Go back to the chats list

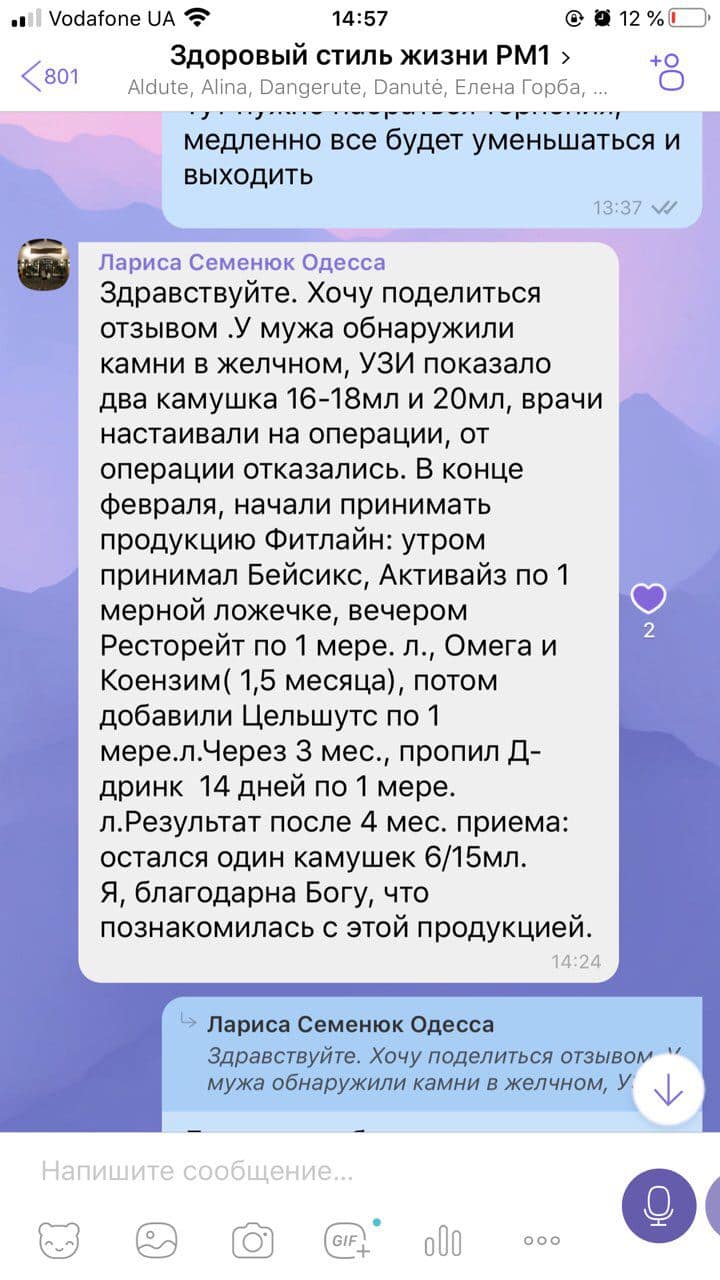tap(48, 75)
